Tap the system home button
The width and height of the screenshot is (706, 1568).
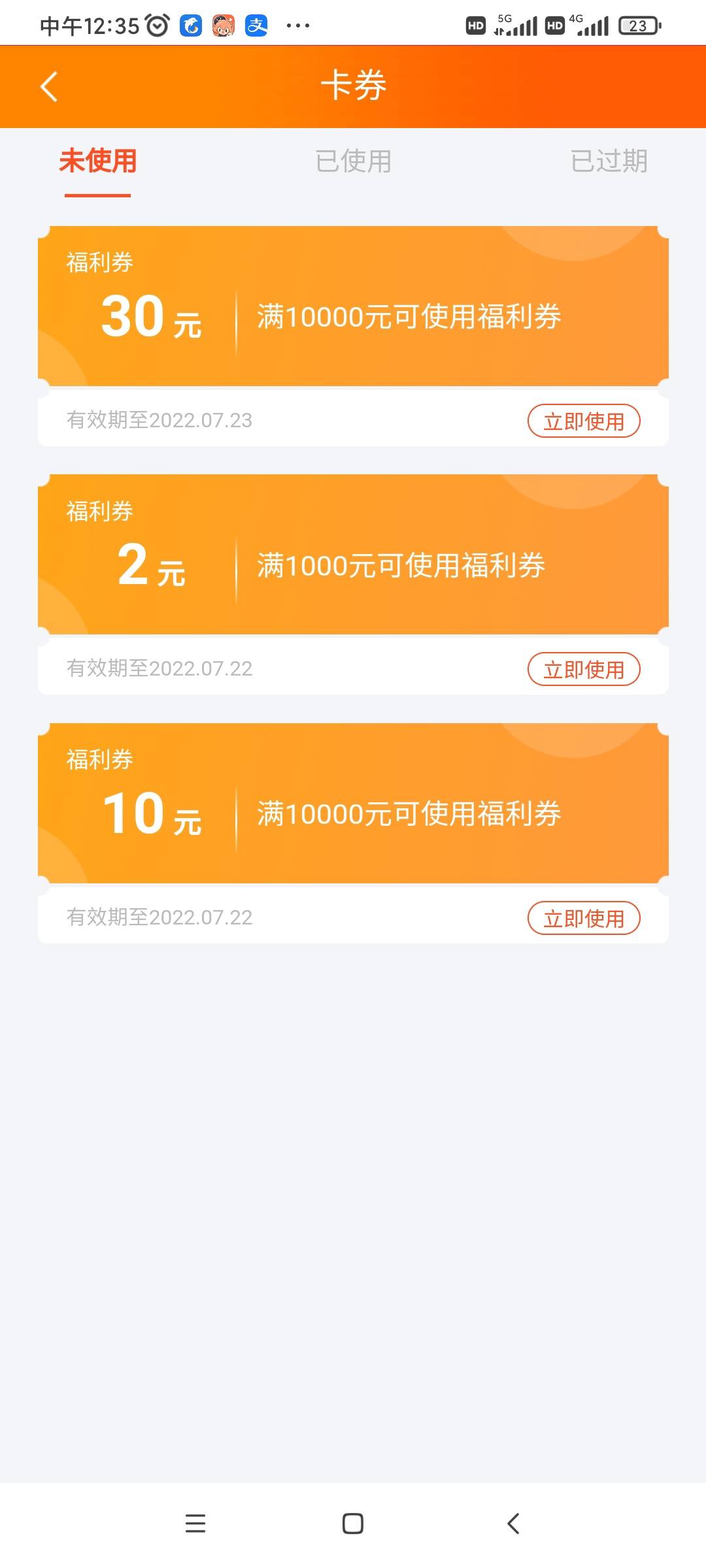353,1524
